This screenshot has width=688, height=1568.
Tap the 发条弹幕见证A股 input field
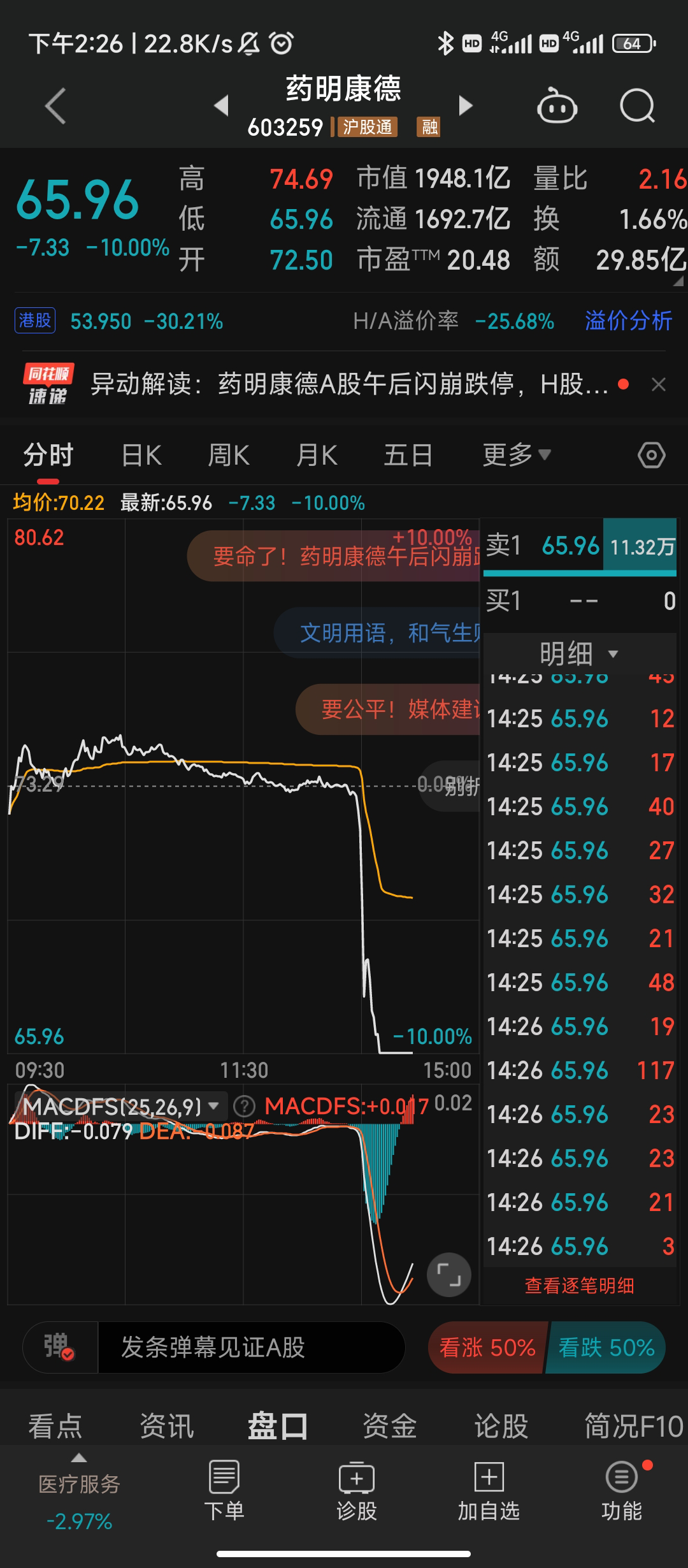251,1348
